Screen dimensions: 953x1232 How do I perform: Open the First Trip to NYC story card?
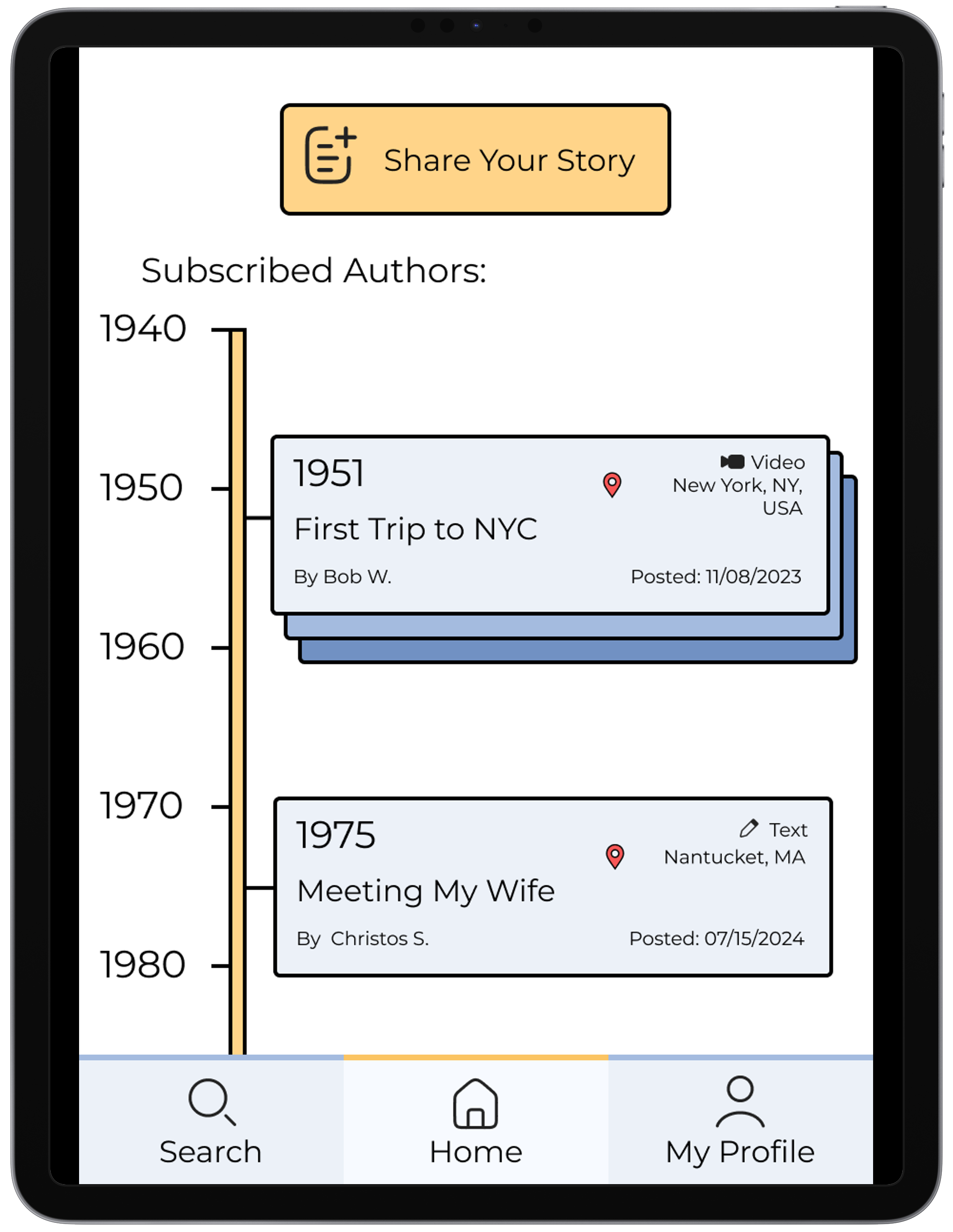click(550, 524)
